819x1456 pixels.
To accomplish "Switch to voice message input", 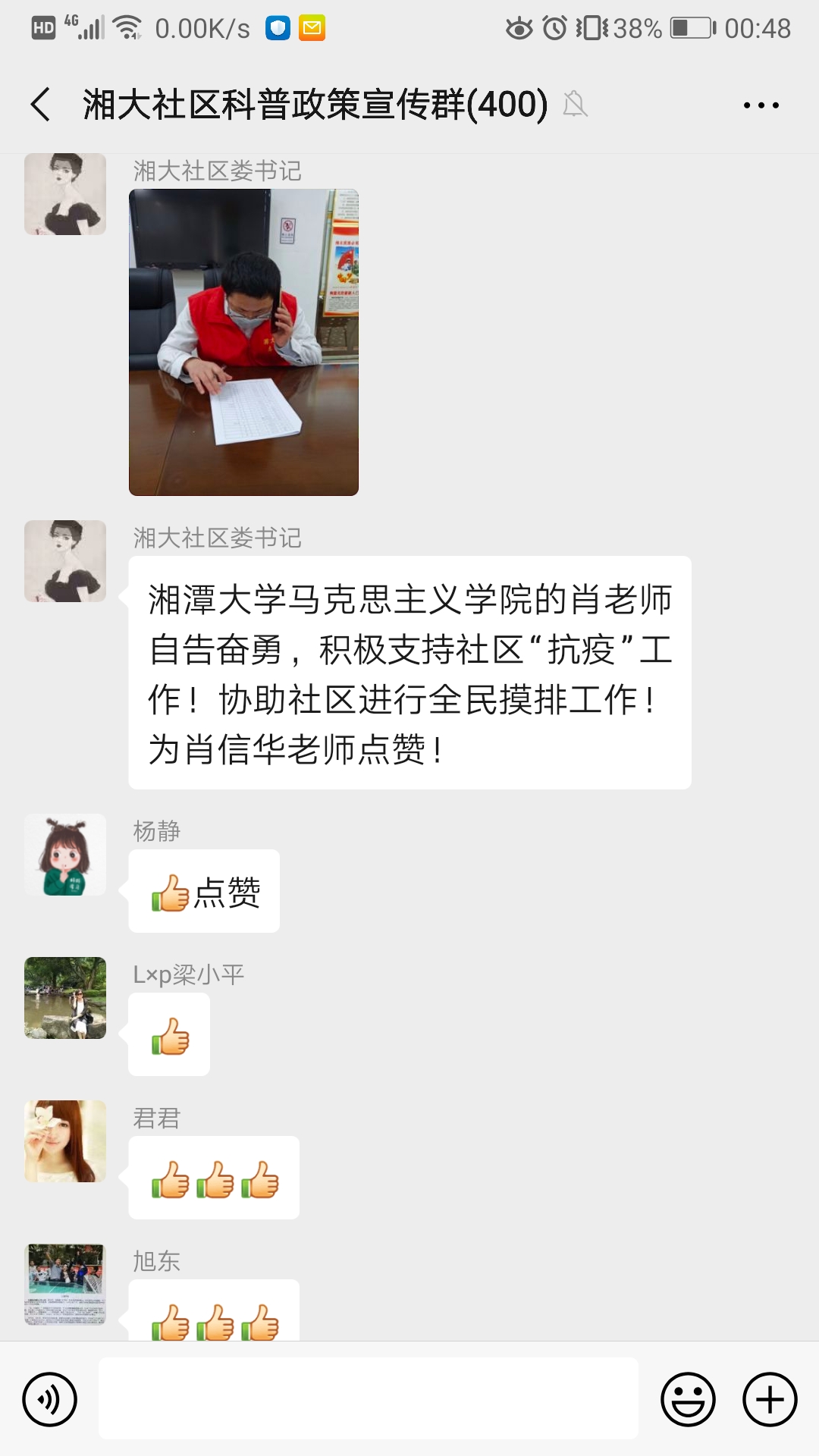I will click(x=50, y=1399).
